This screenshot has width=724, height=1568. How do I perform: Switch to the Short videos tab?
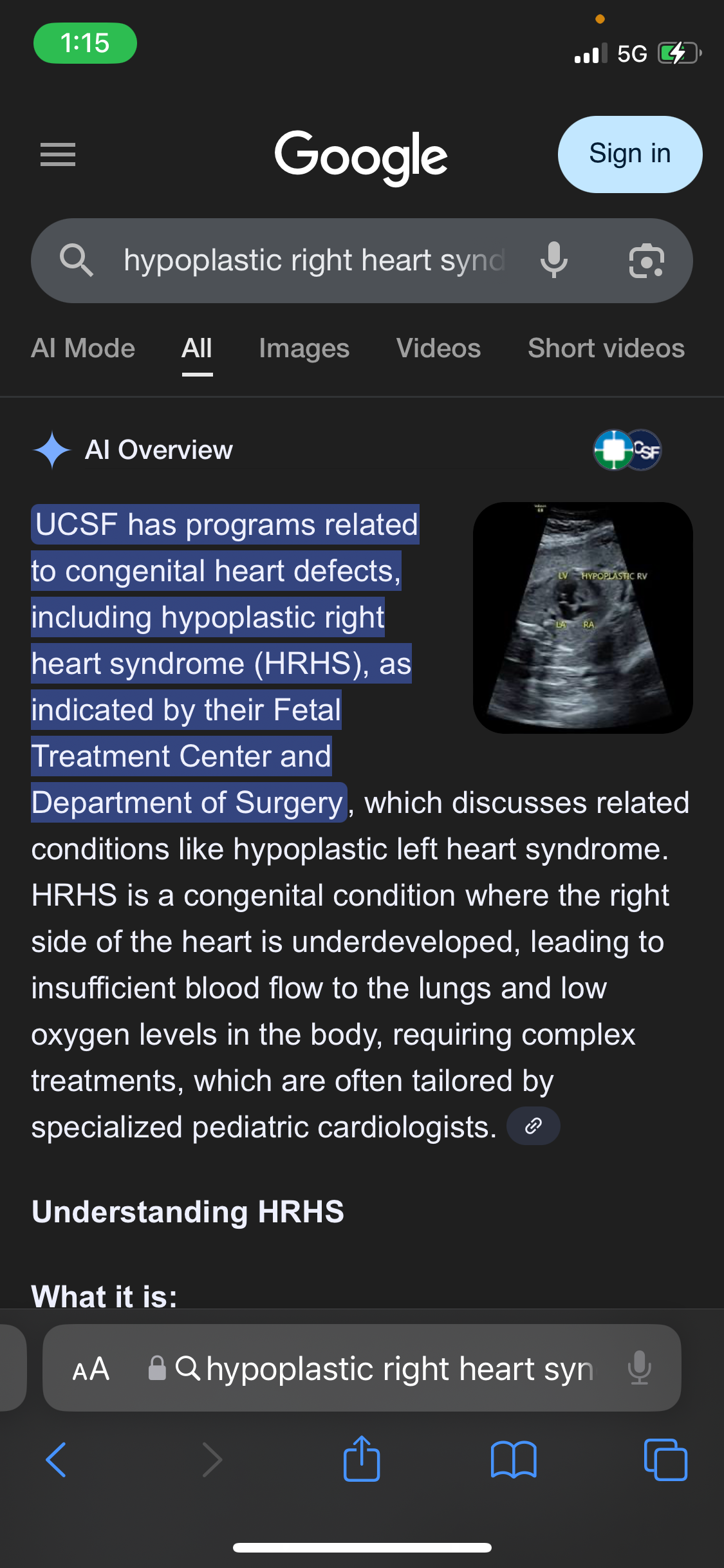pyautogui.click(x=606, y=348)
